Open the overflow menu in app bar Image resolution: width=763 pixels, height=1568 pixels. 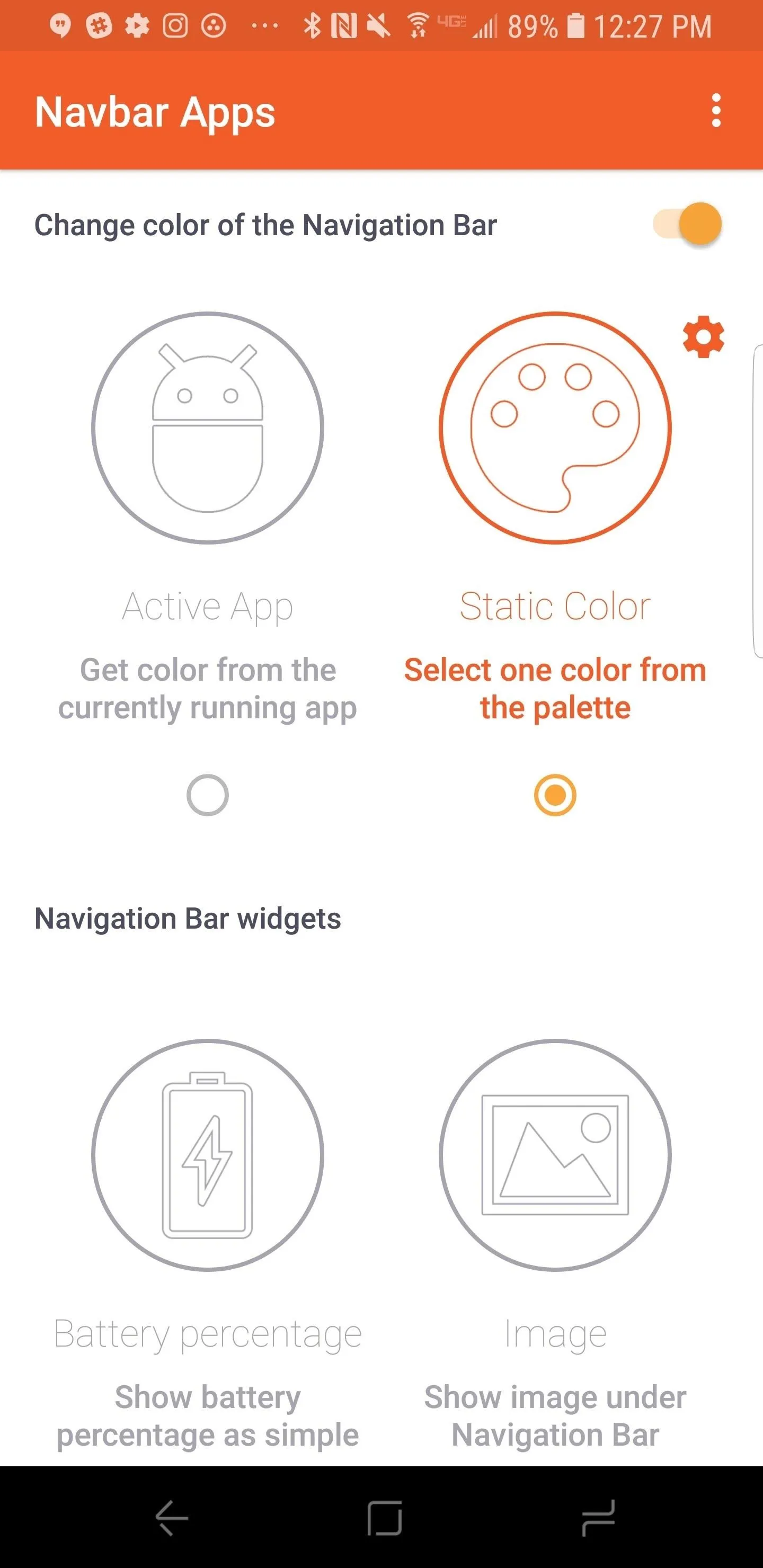pos(716,111)
